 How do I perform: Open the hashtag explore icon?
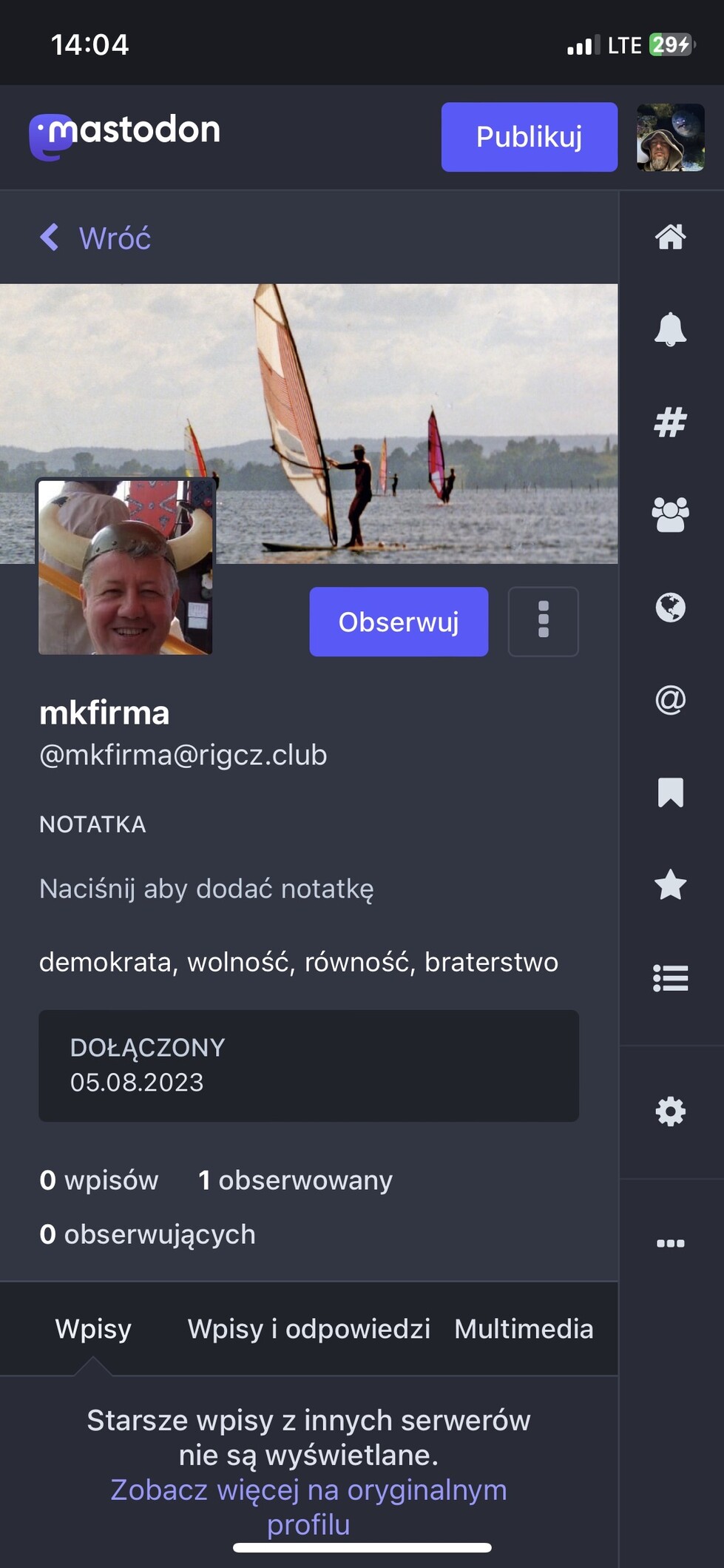[670, 423]
